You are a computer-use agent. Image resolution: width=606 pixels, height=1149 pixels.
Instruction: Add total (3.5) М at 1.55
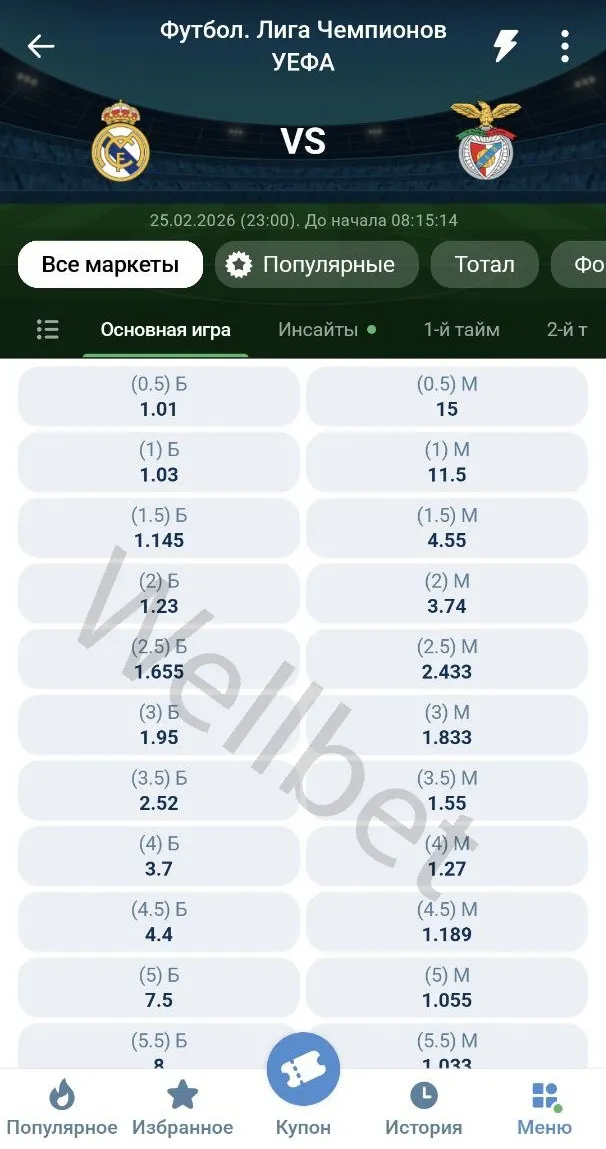446,791
